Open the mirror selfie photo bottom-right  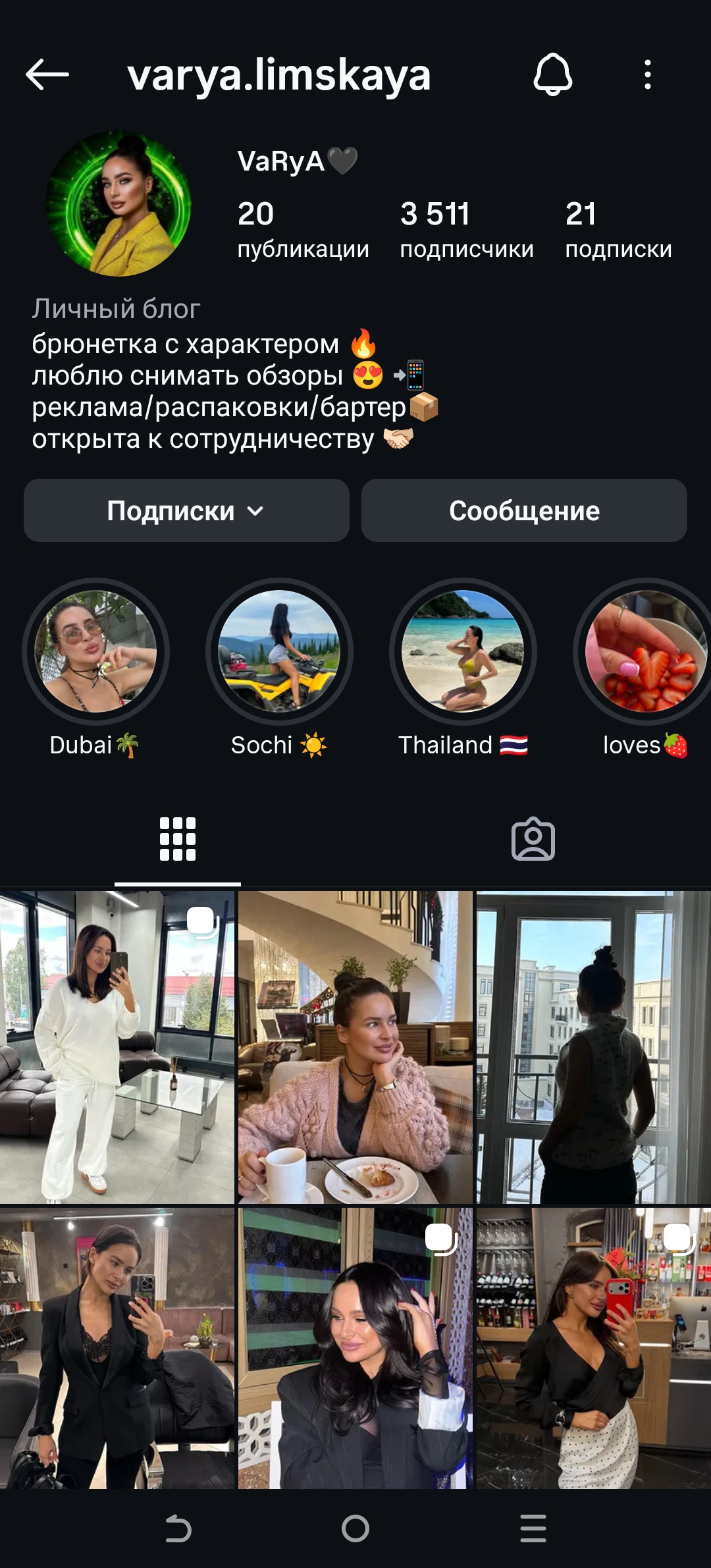tap(592, 1350)
